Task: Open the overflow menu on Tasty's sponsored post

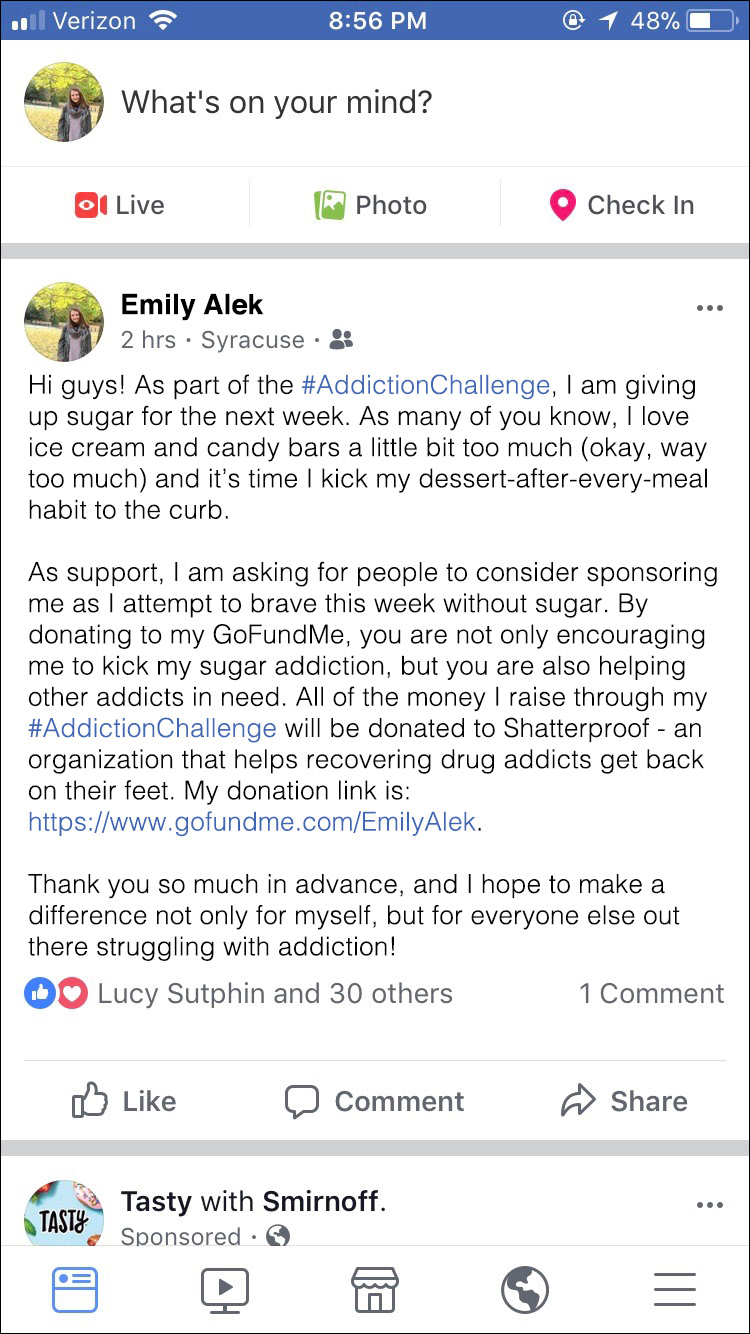Action: point(709,1205)
